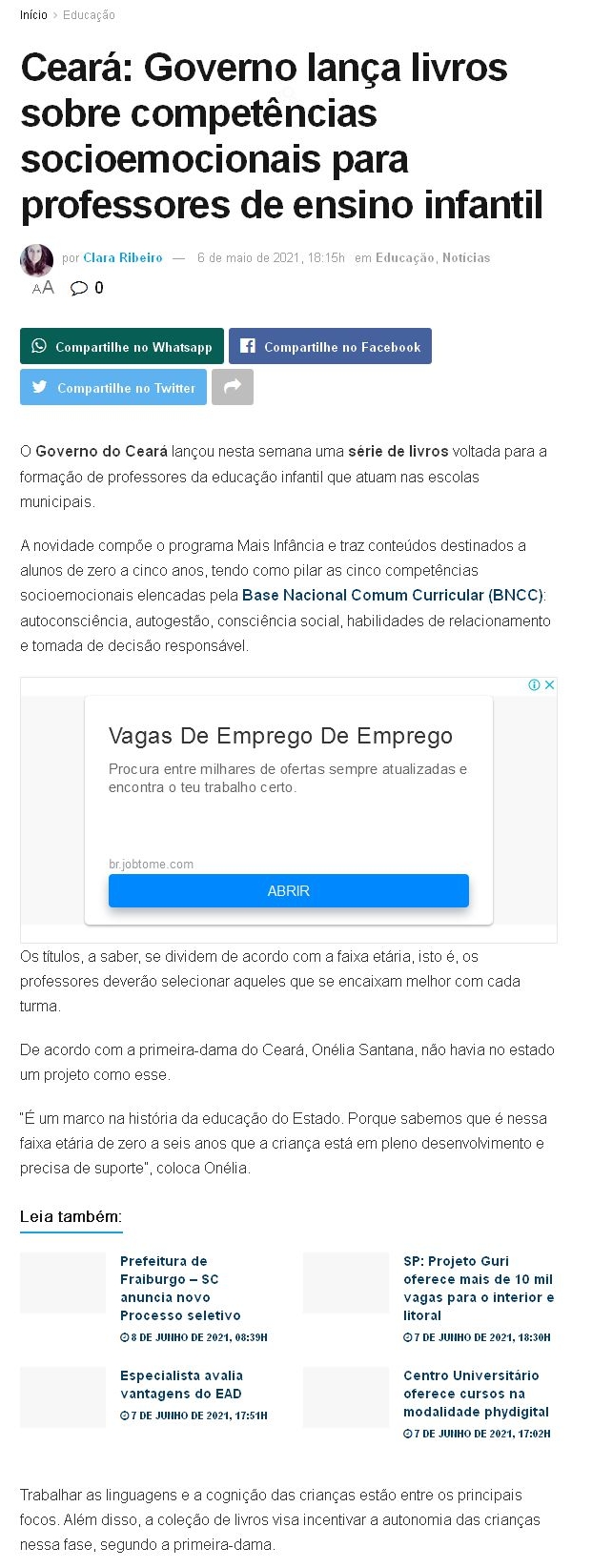
Task: Open the Notícias category link
Action: [466, 257]
